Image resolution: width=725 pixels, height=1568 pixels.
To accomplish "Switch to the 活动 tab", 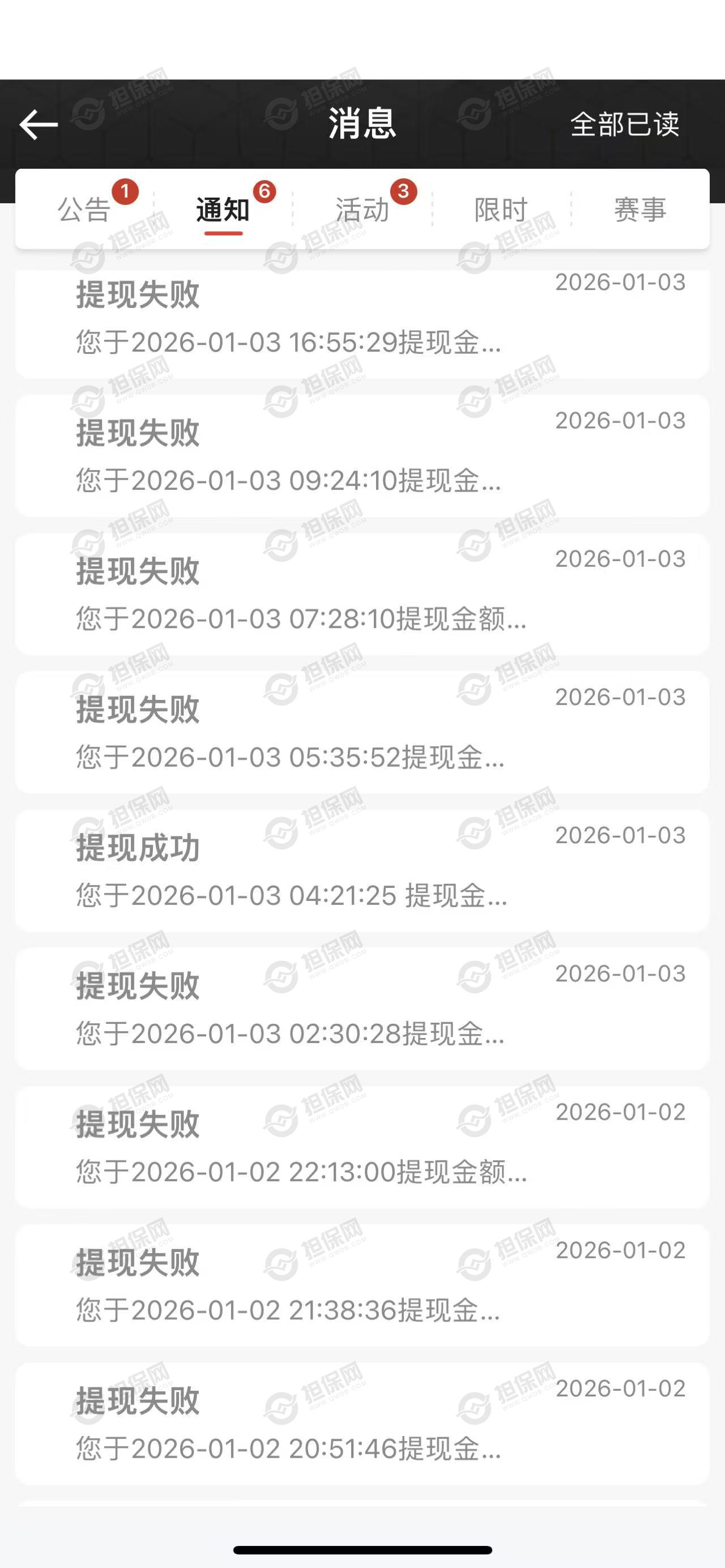I will coord(362,210).
